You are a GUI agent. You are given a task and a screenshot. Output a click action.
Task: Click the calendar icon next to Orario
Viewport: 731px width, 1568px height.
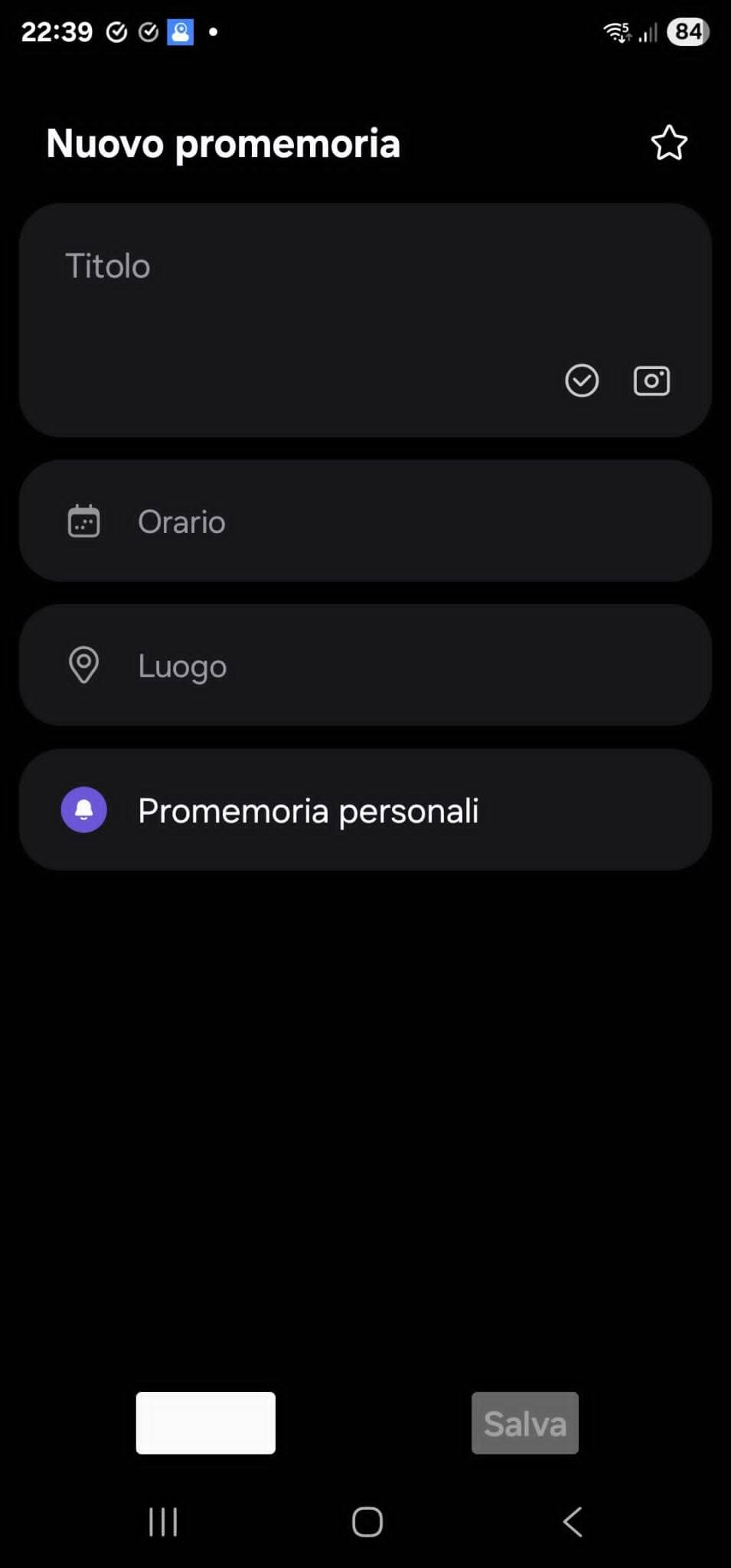click(x=84, y=521)
